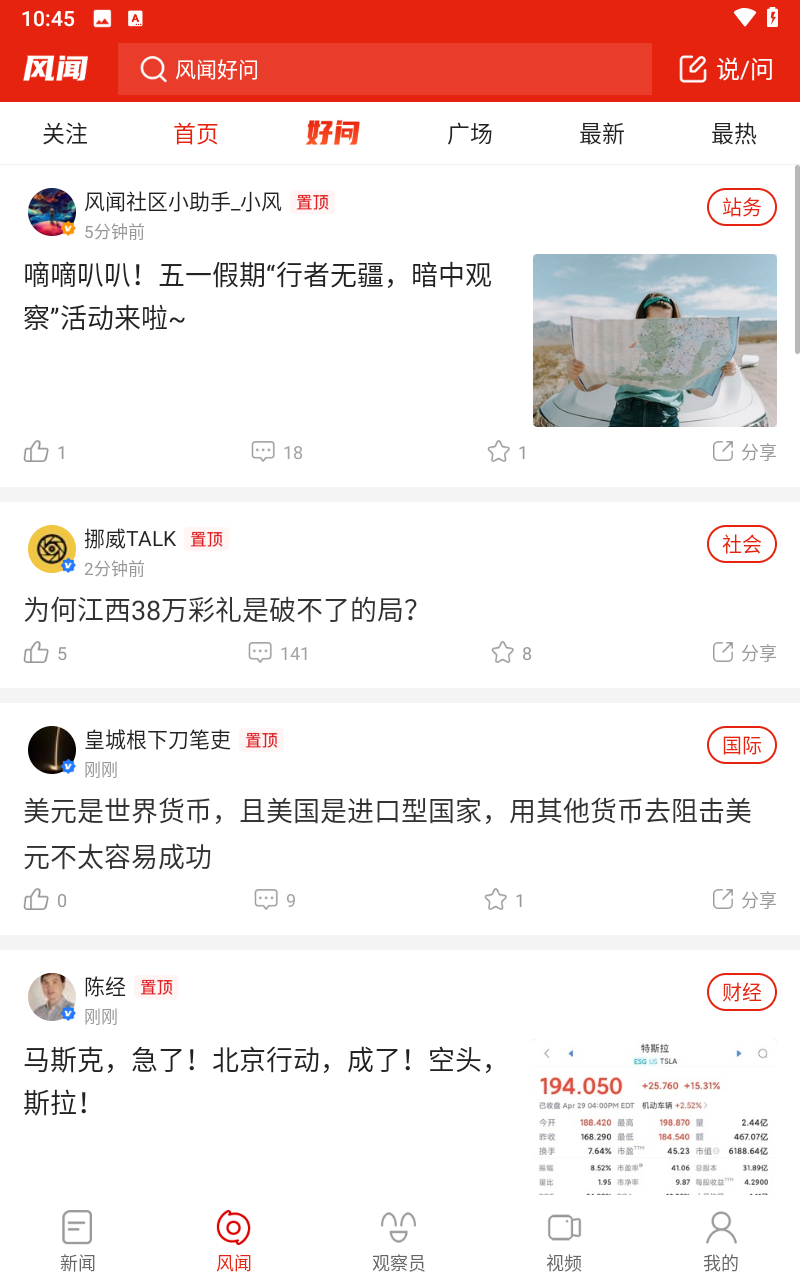Select the 关注 feed tab

point(65,133)
